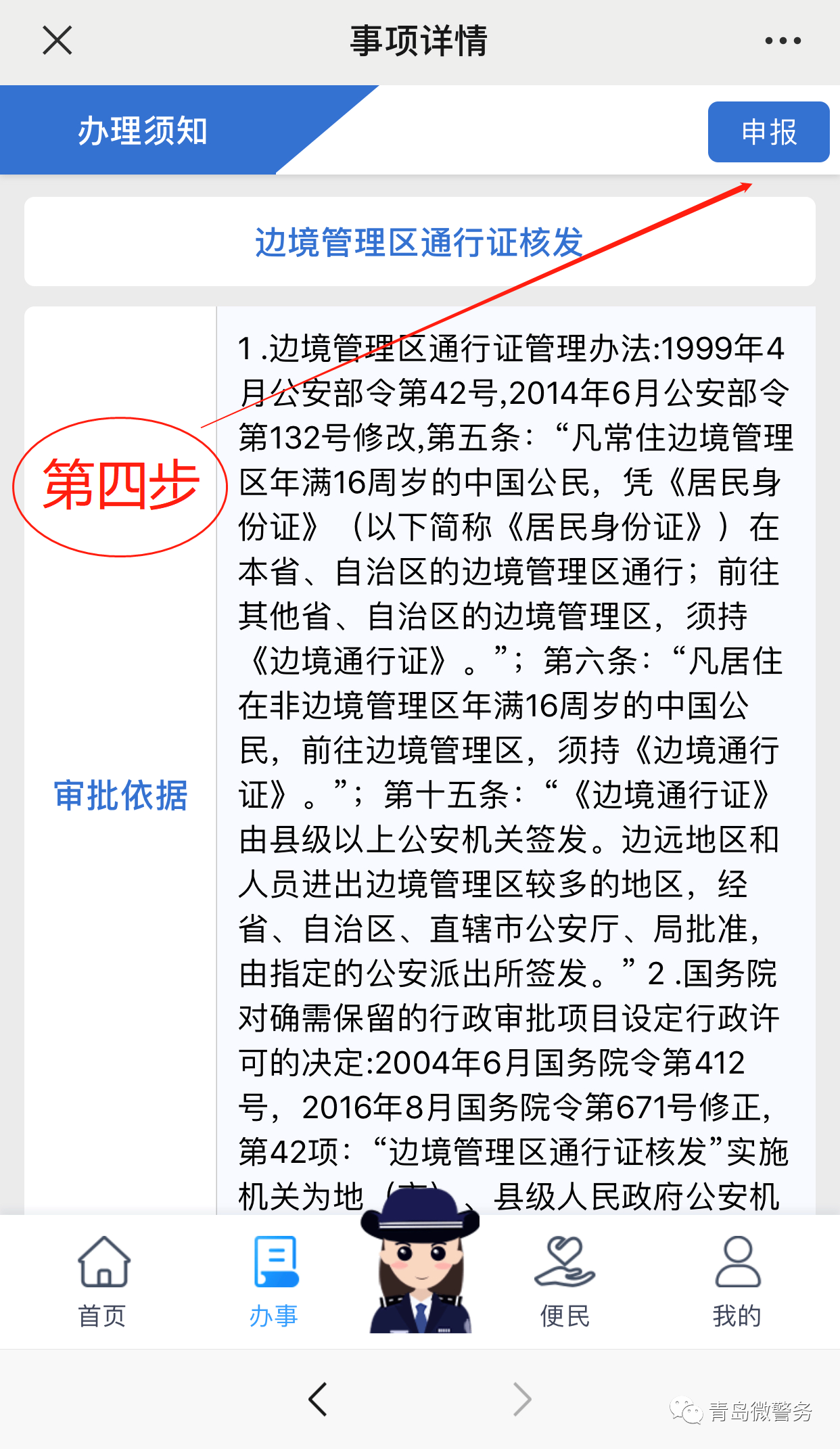Image resolution: width=840 pixels, height=1449 pixels.
Task: Tap the browser forward arrow
Action: 521,1399
